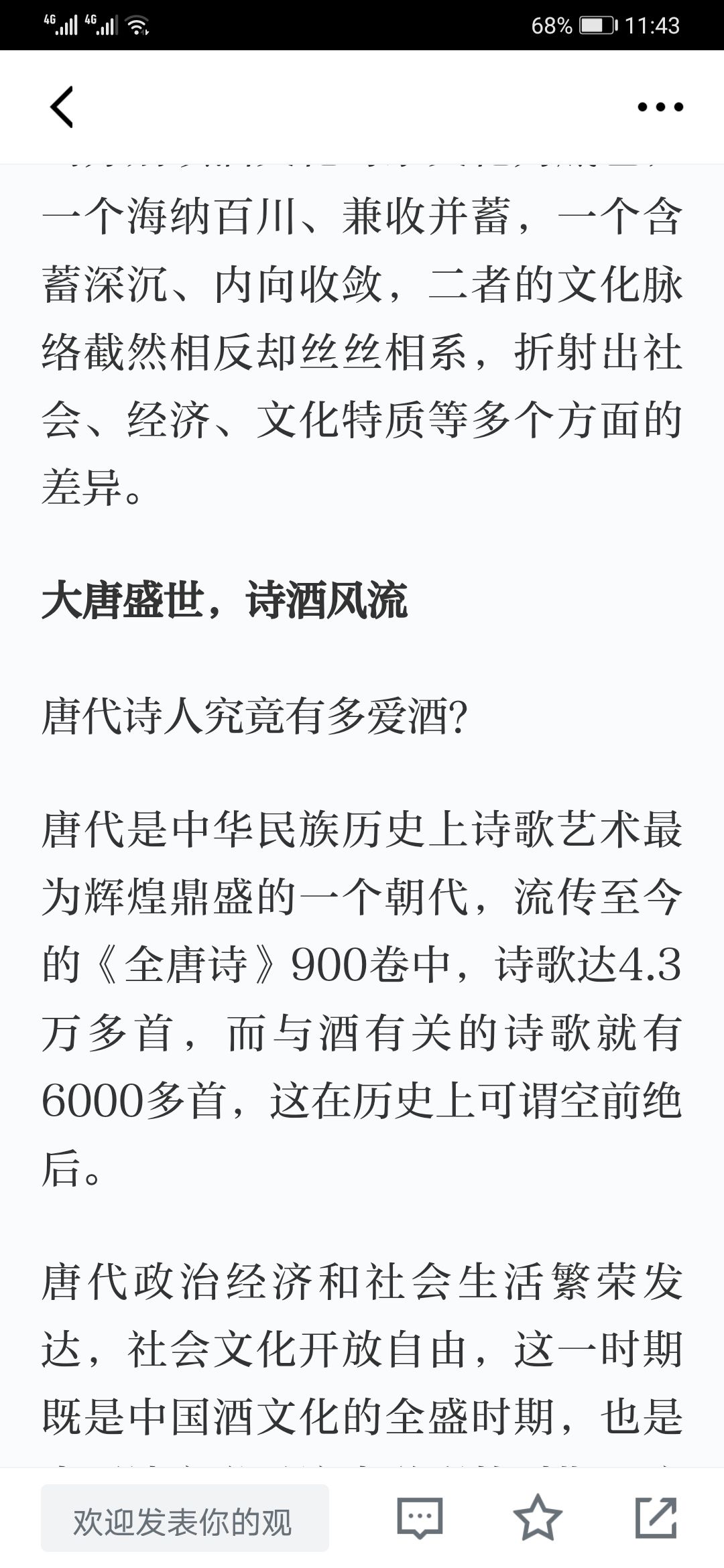The image size is (724, 1568).
Task: Open the comments bubble icon
Action: click(x=420, y=1518)
